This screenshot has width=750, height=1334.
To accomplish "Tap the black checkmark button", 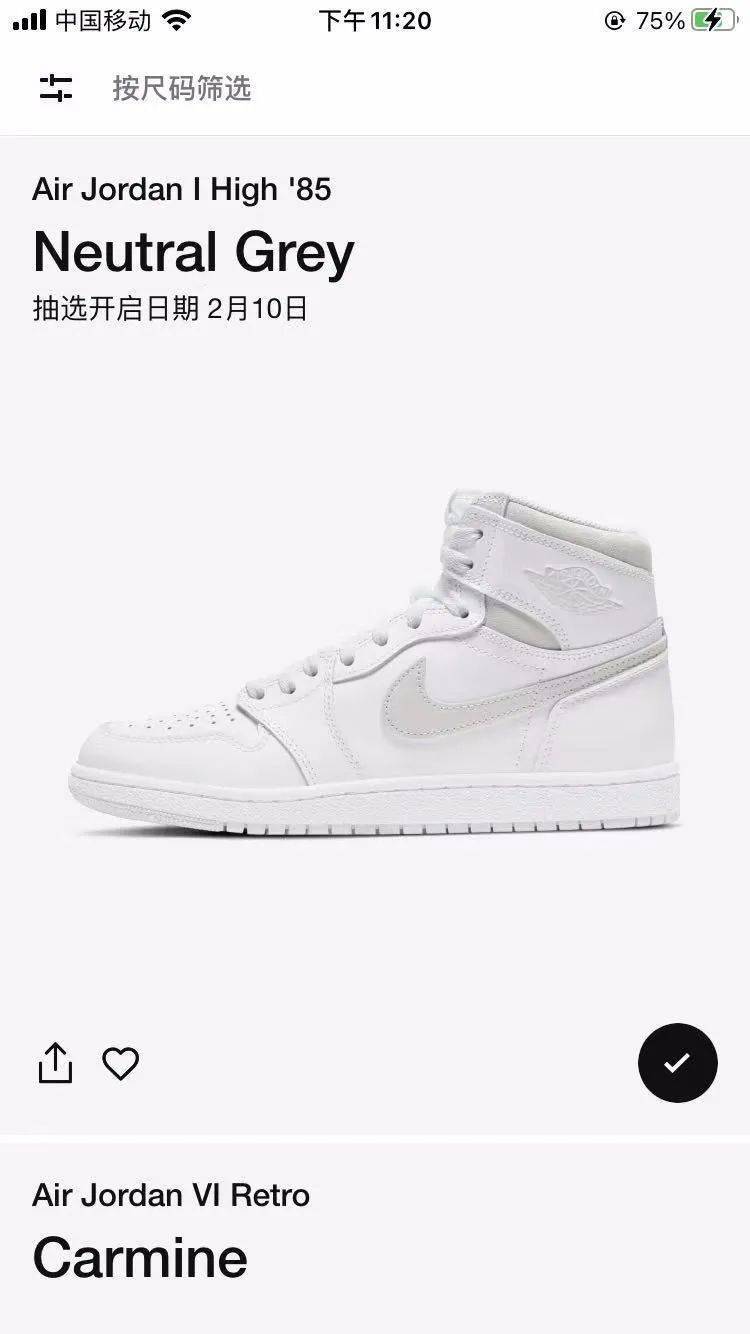I will 677,1063.
